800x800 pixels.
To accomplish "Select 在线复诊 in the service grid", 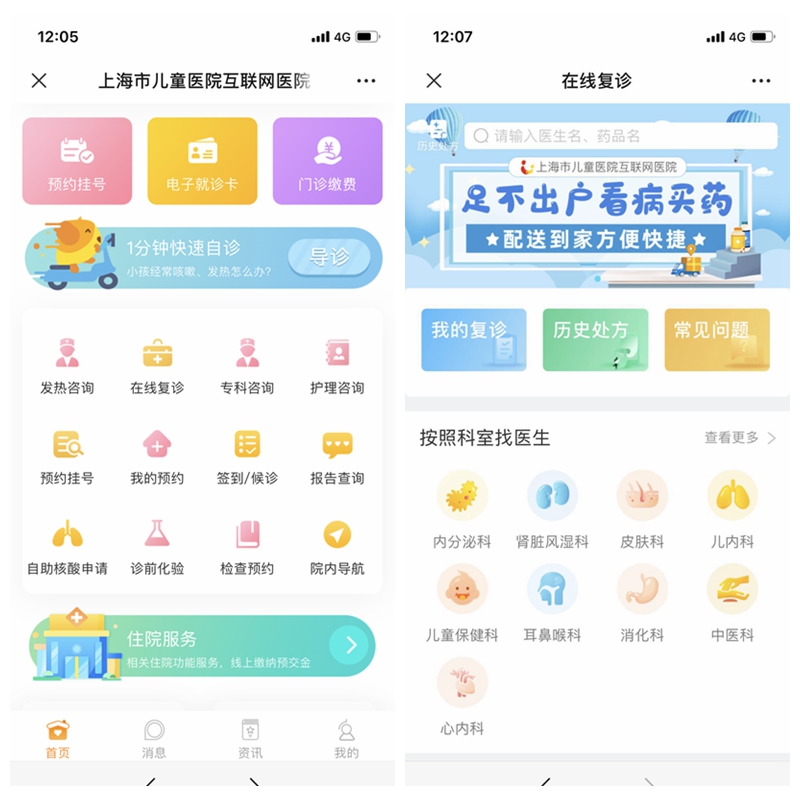I will pyautogui.click(x=157, y=365).
